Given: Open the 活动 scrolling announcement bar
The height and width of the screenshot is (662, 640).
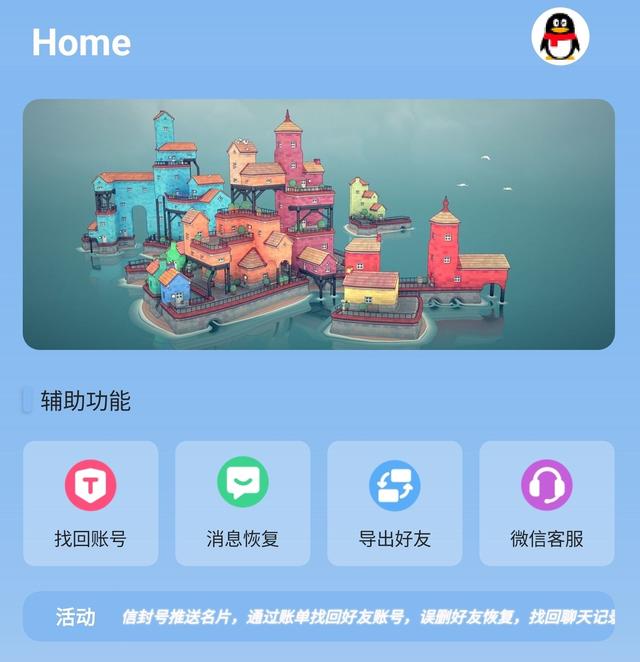Looking at the screenshot, I should pyautogui.click(x=318, y=617).
